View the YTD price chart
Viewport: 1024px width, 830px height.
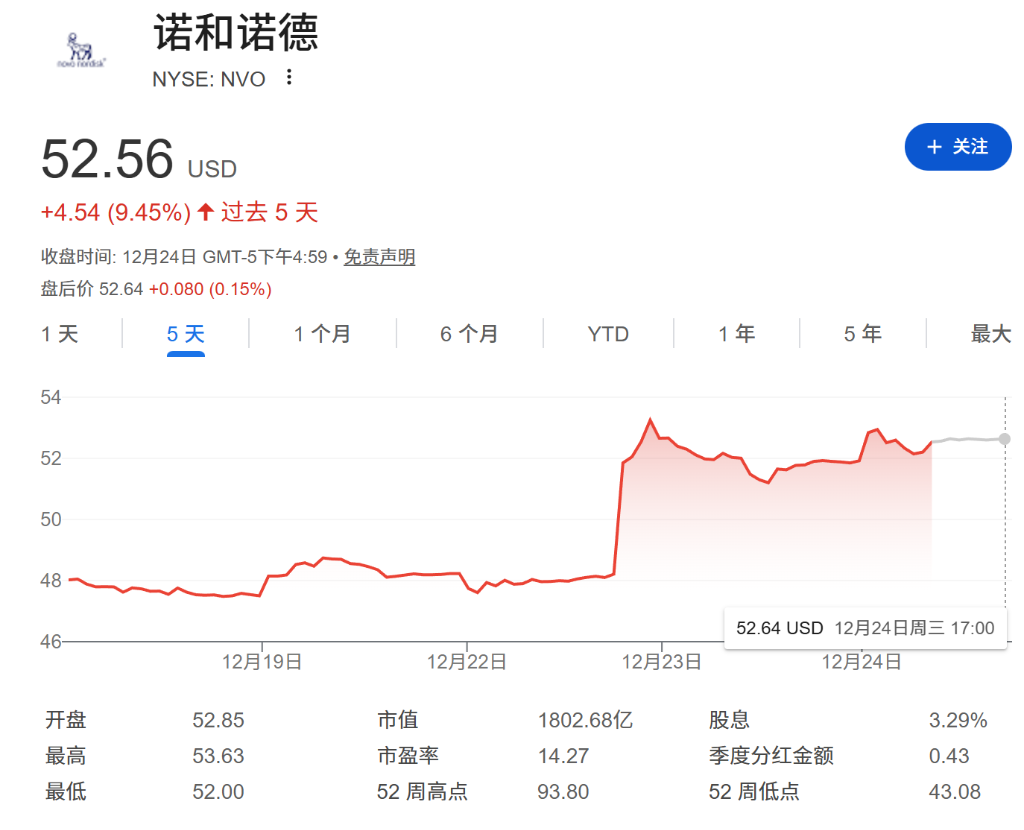[x=608, y=334]
